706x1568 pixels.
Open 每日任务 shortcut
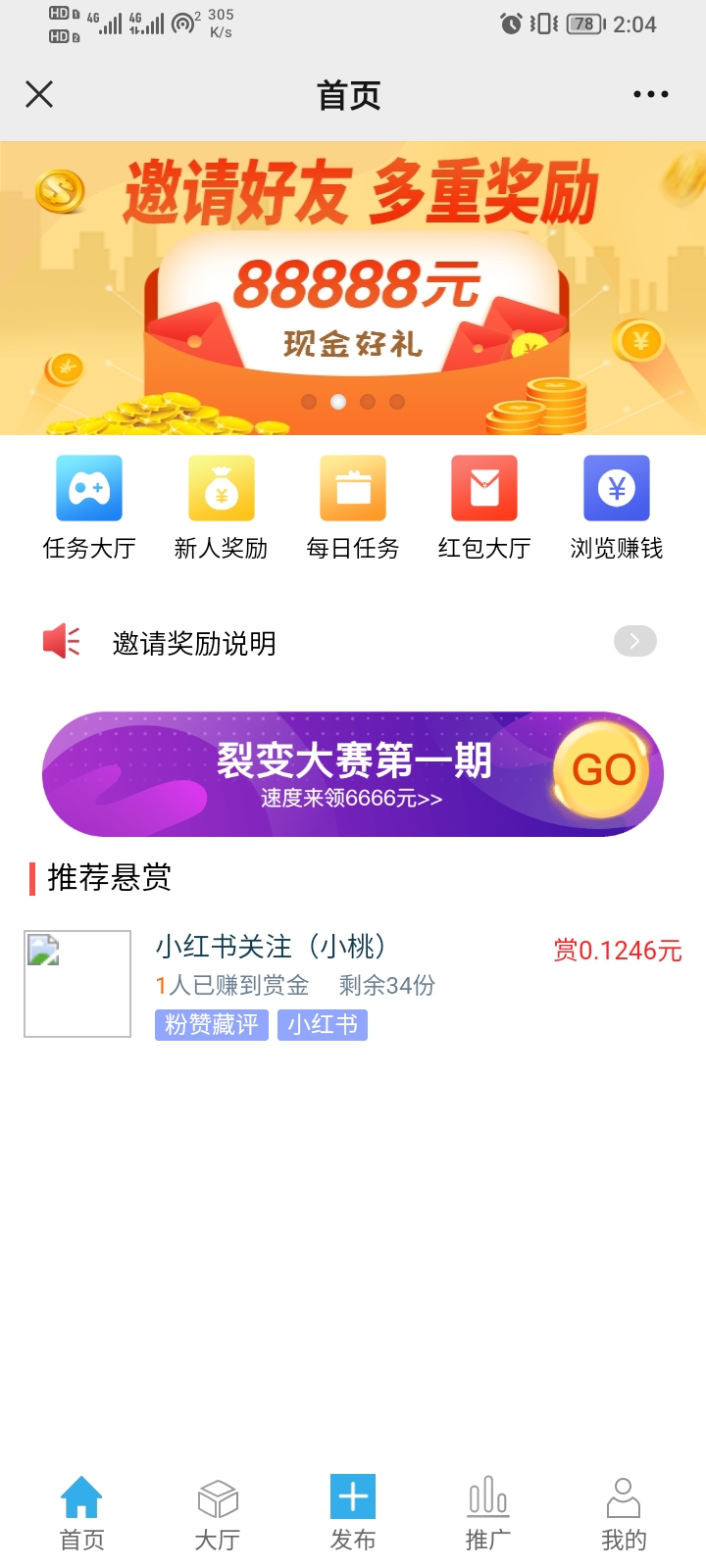(x=353, y=506)
